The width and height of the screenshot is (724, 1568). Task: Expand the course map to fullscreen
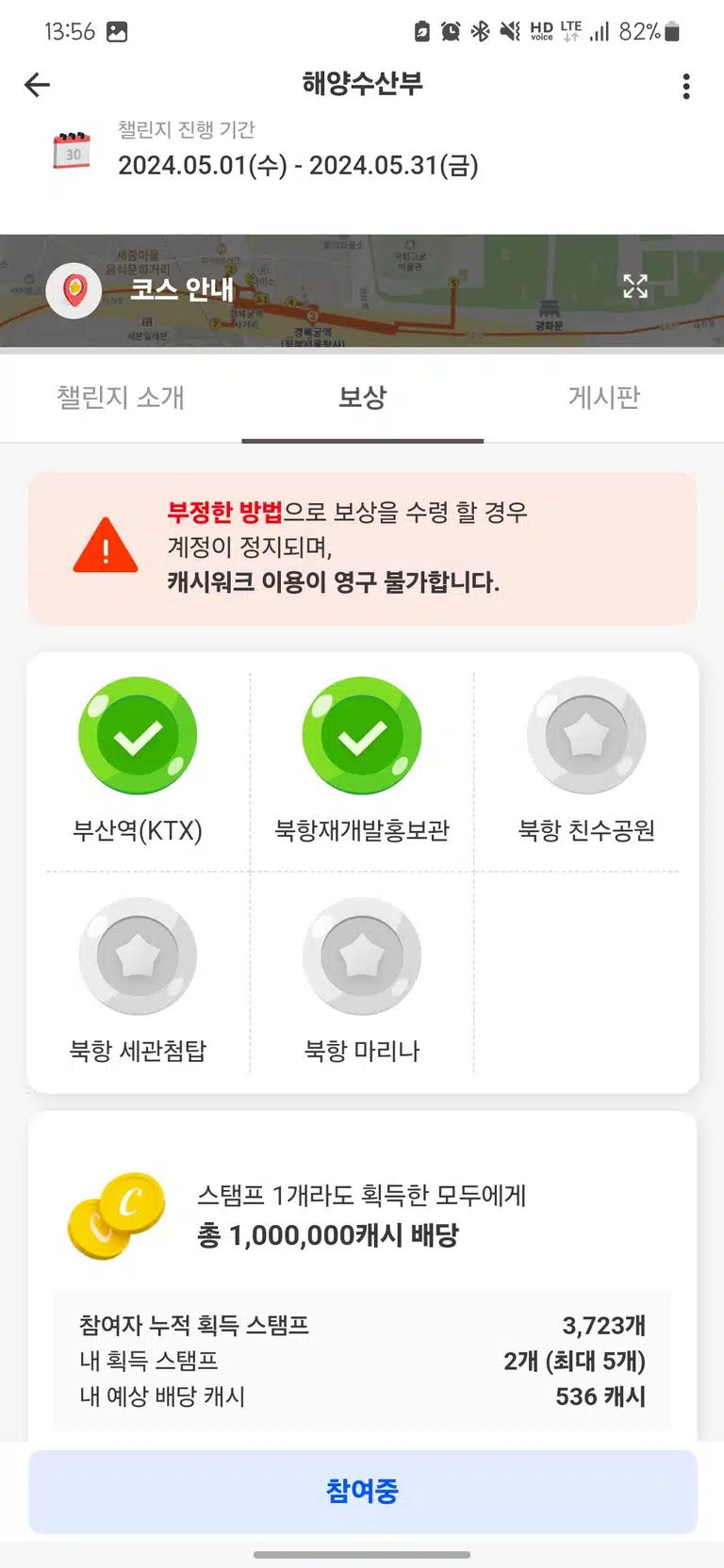tap(635, 286)
